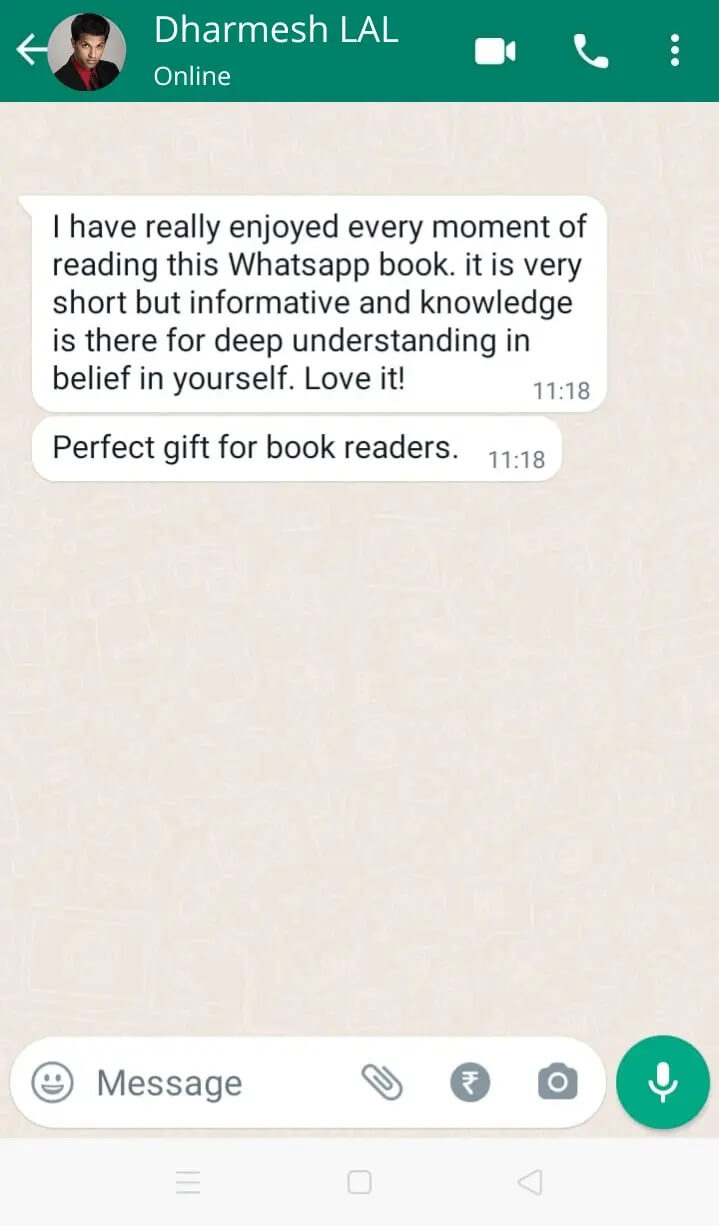719x1226 pixels.
Task: Tap the system home square button
Action: [x=359, y=1183]
